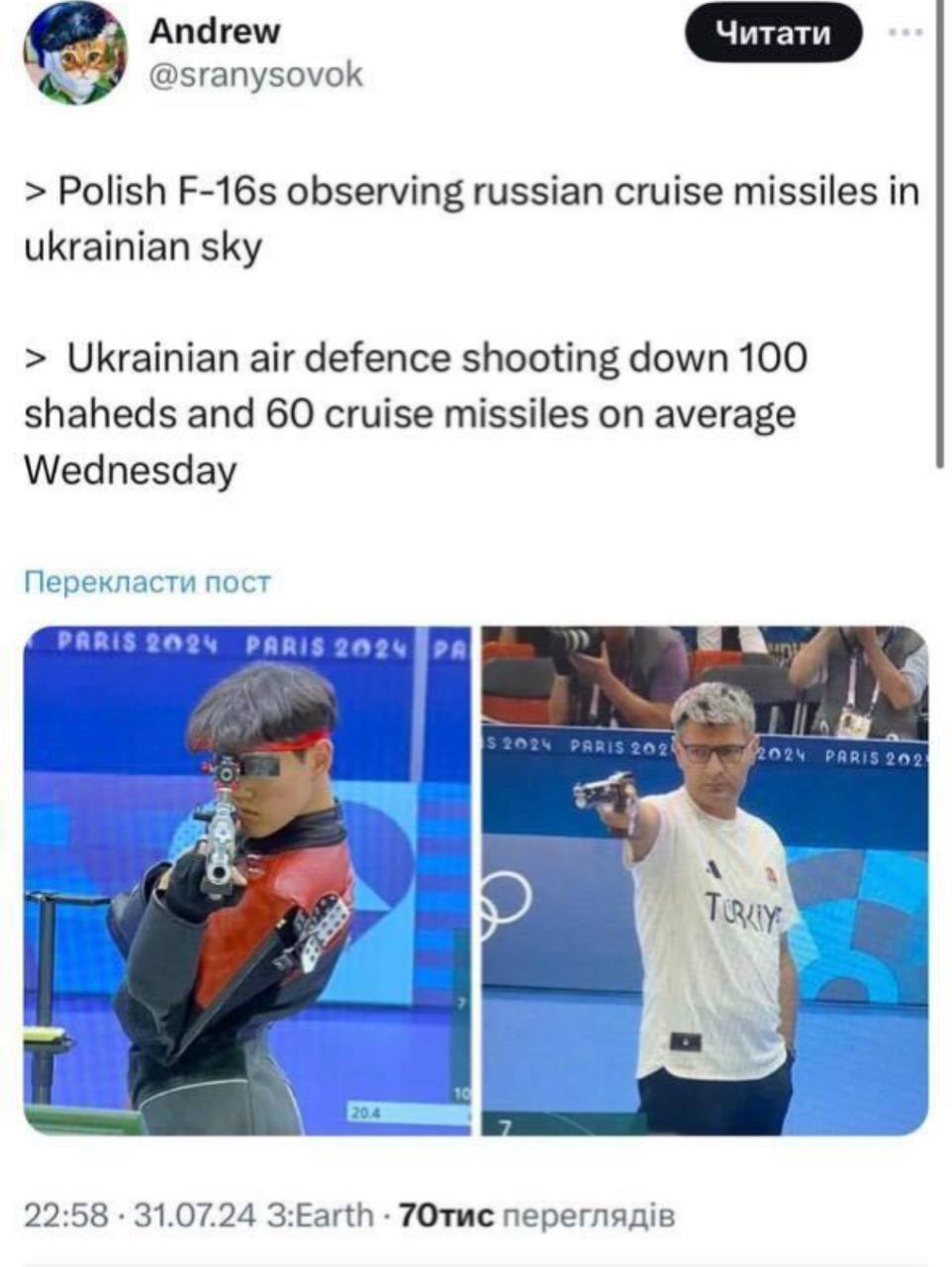The image size is (952, 1267).
Task: Open the rifle shooter photo on the left
Action: click(247, 881)
